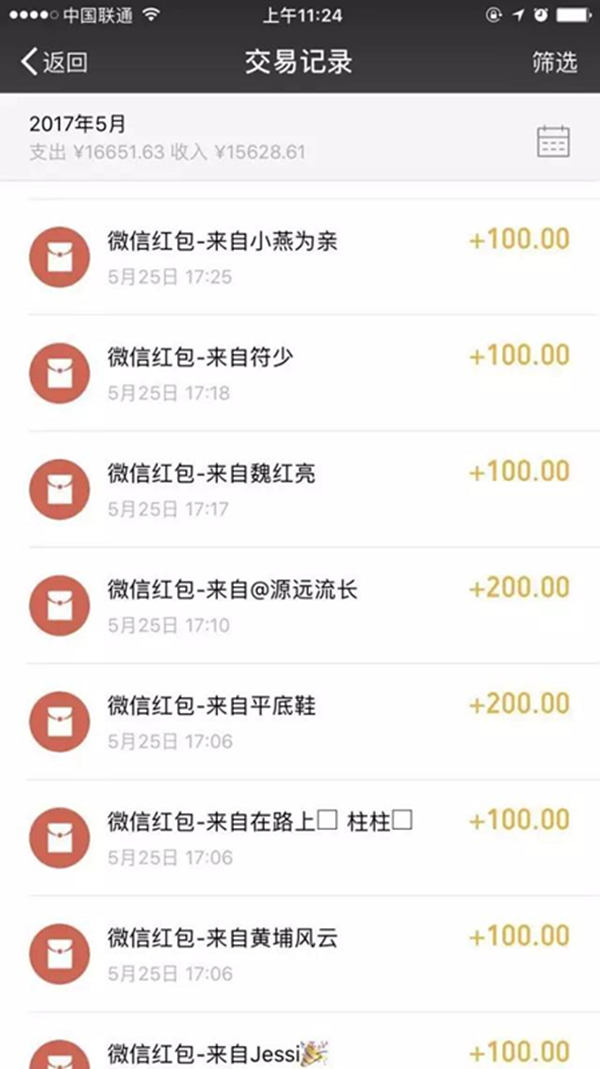The height and width of the screenshot is (1069, 600).
Task: View the red packet from 符少
Action: click(300, 373)
